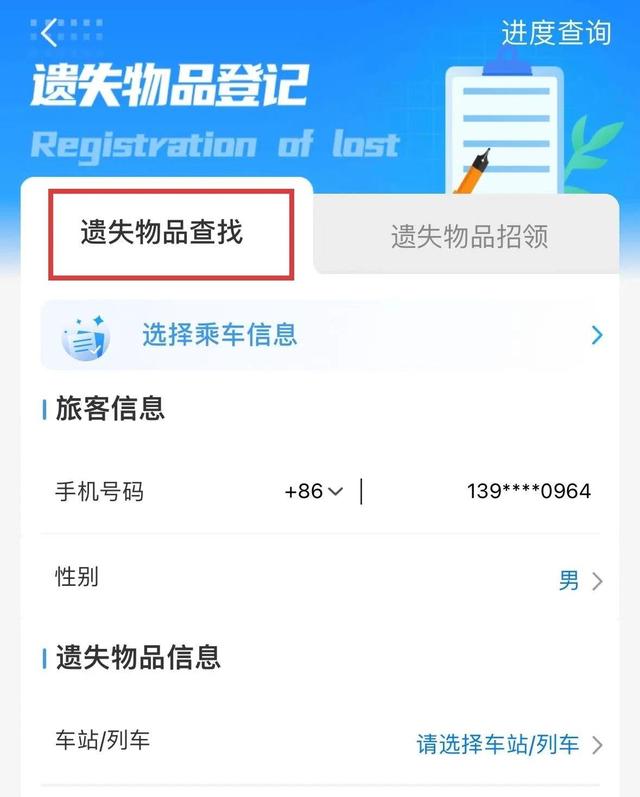Switch to the 遗失物品招领 tab
This screenshot has width=640, height=797.
point(469,237)
